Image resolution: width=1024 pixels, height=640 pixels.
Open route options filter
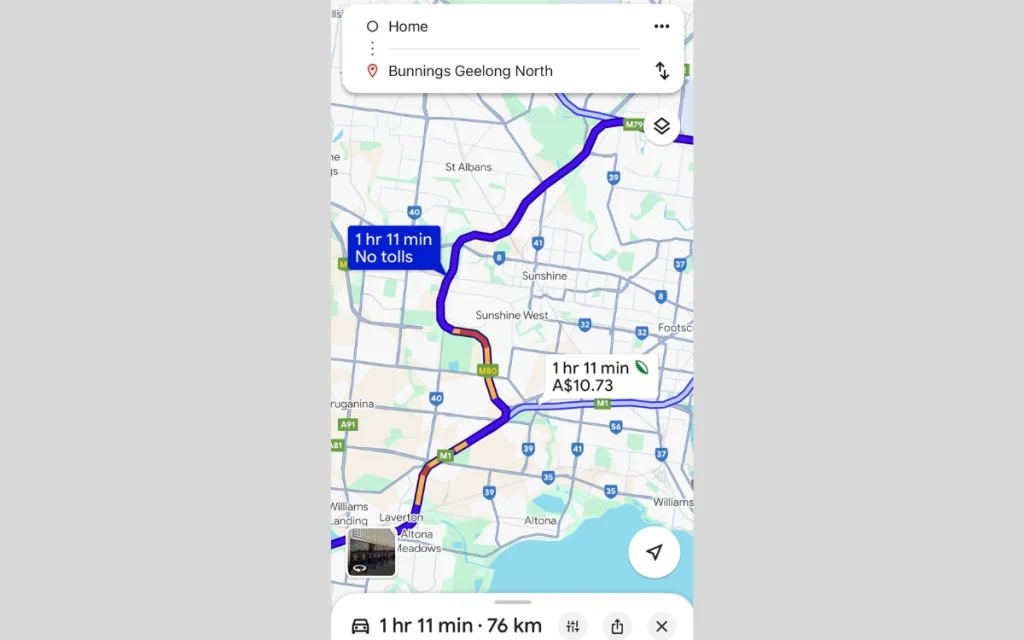[573, 626]
